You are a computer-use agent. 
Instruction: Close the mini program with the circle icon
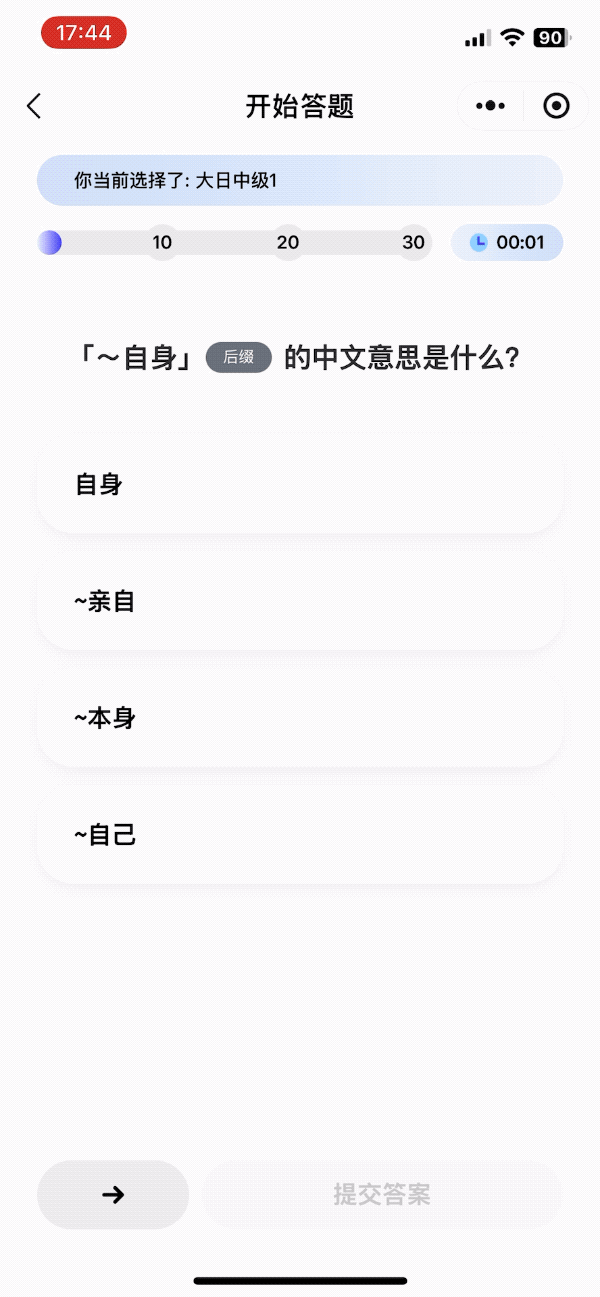pos(556,106)
